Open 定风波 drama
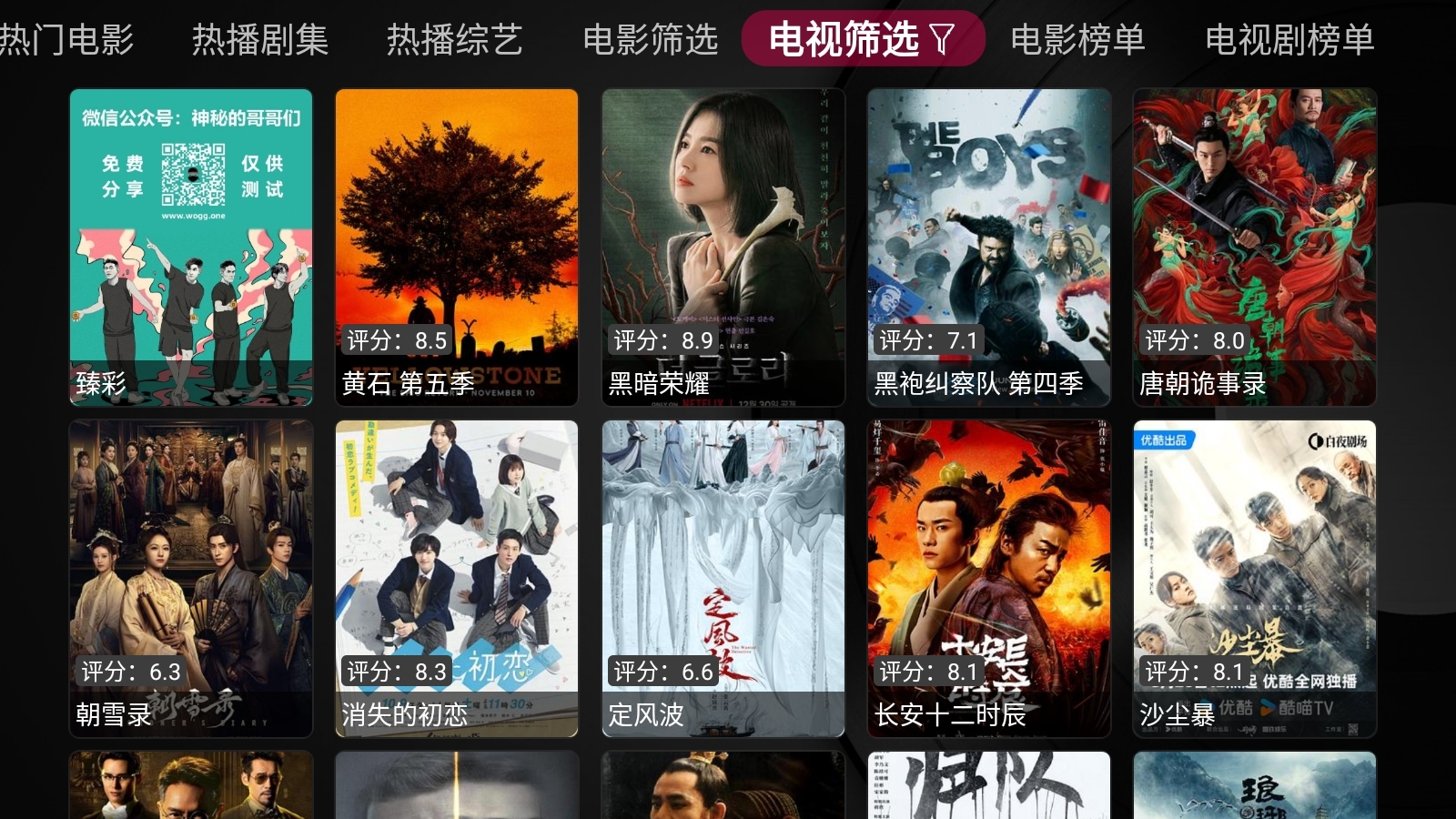Viewport: 1456px width, 819px height. pyautogui.click(x=723, y=578)
